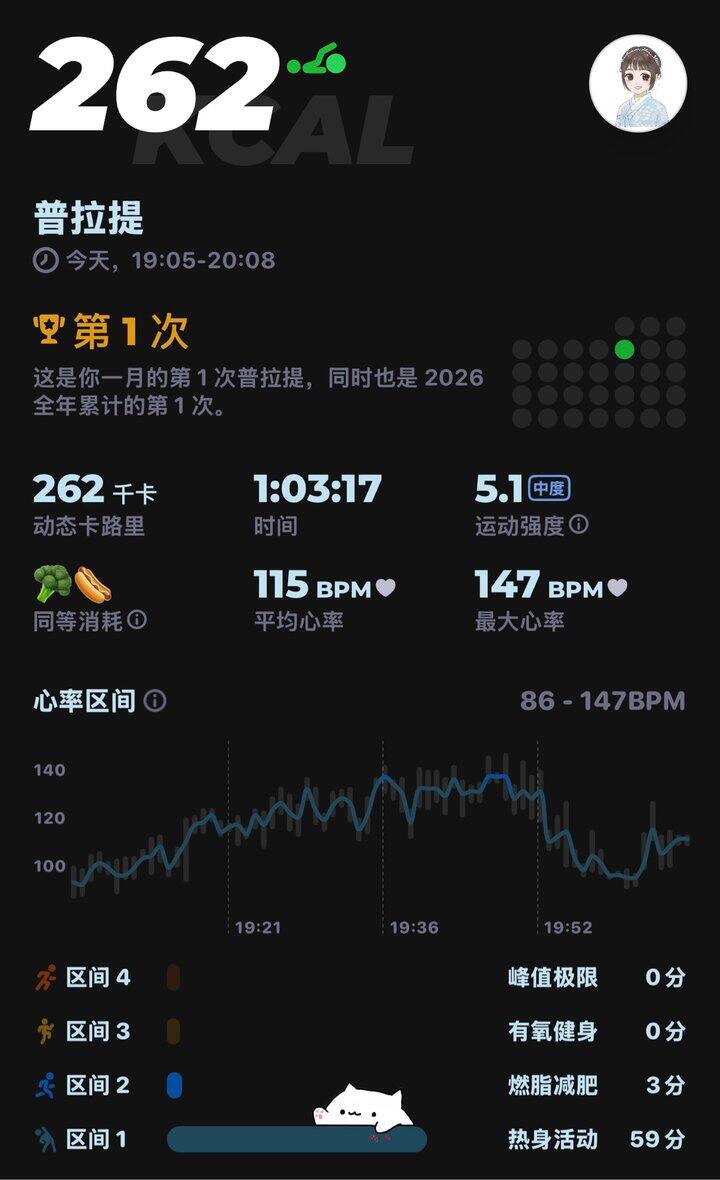Viewport: 720px width, 1180px height.
Task: Open the 同等消耗 info icon
Action: pos(137,620)
